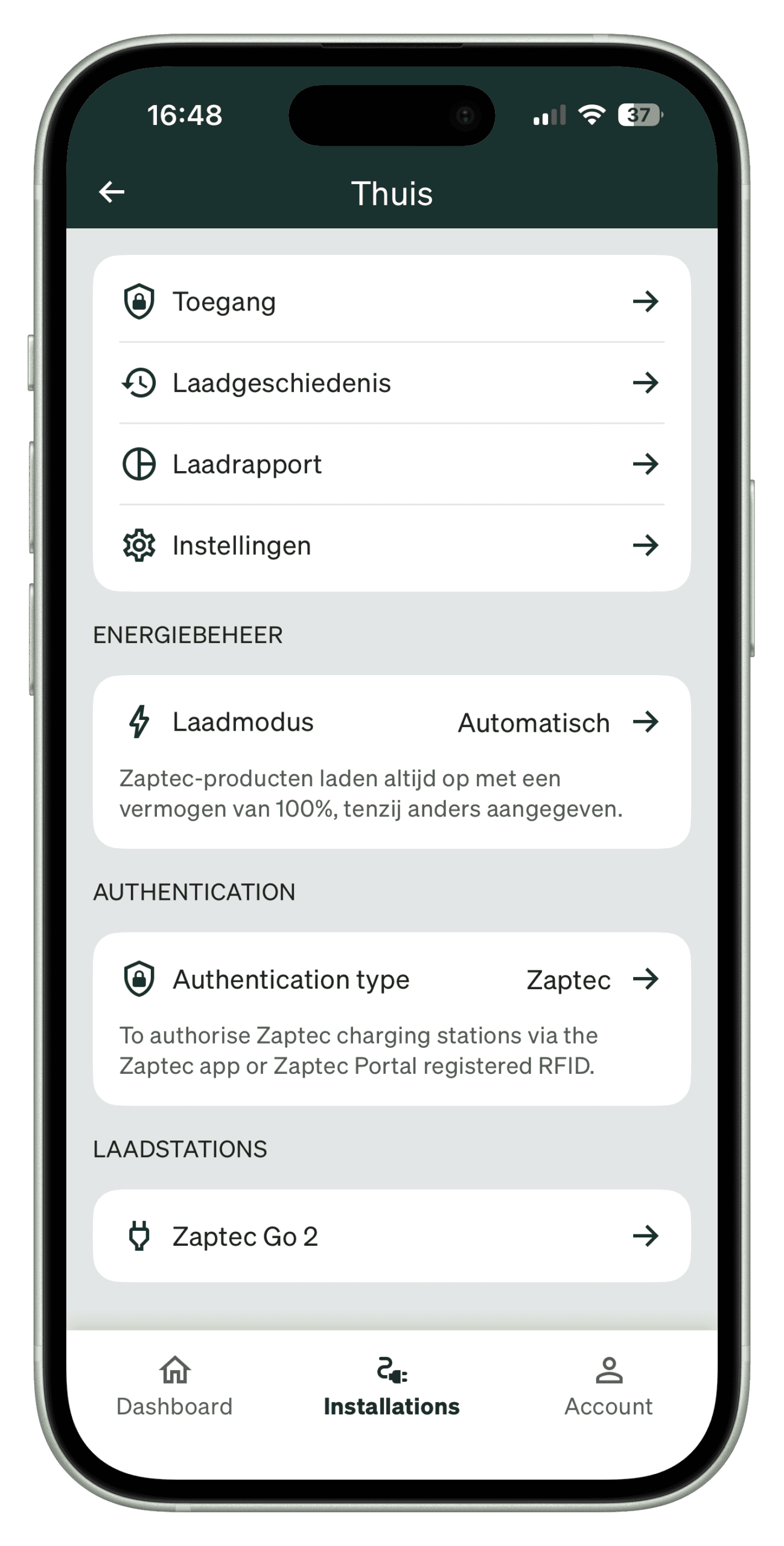
Task: Open Laadgeschiedenis charging history
Action: [392, 382]
